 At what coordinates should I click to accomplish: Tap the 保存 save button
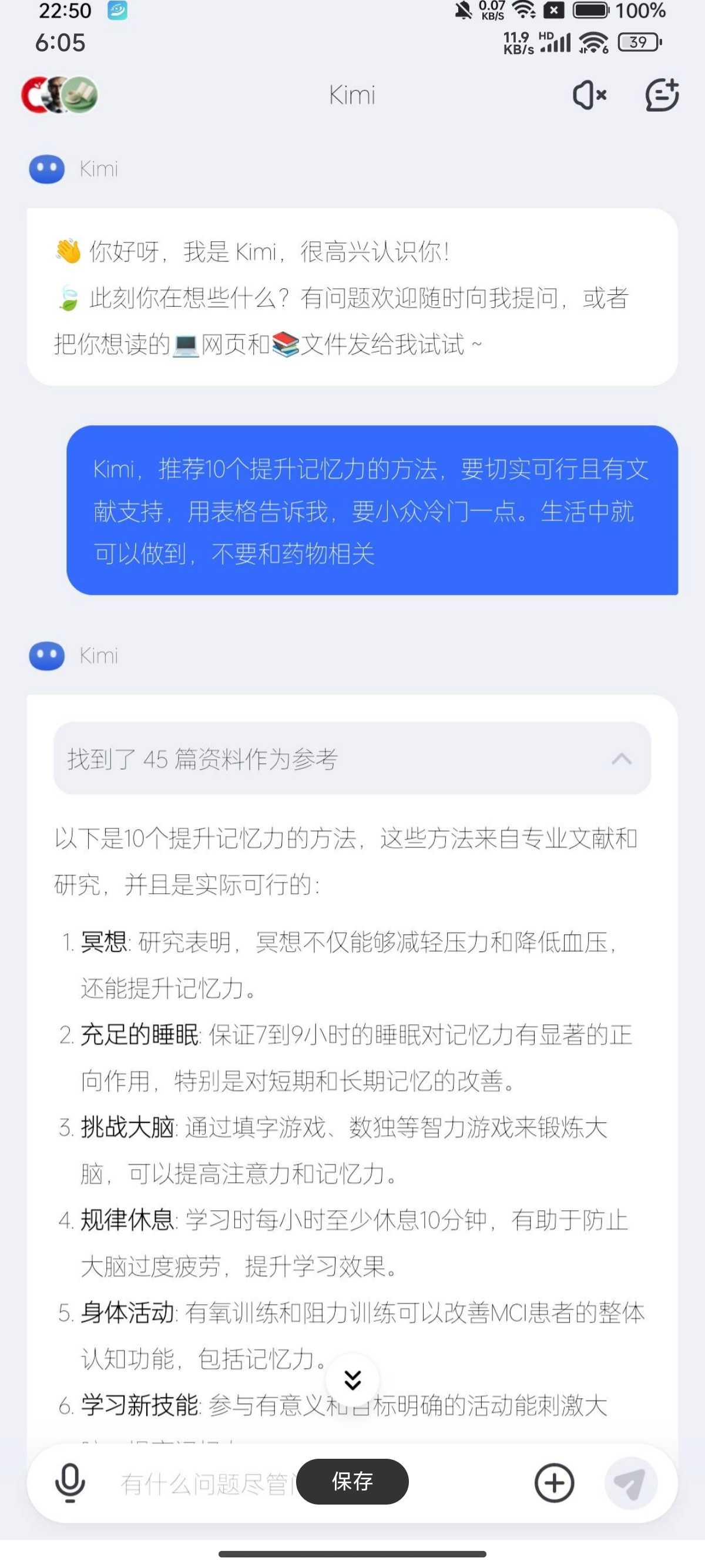pos(352,1481)
